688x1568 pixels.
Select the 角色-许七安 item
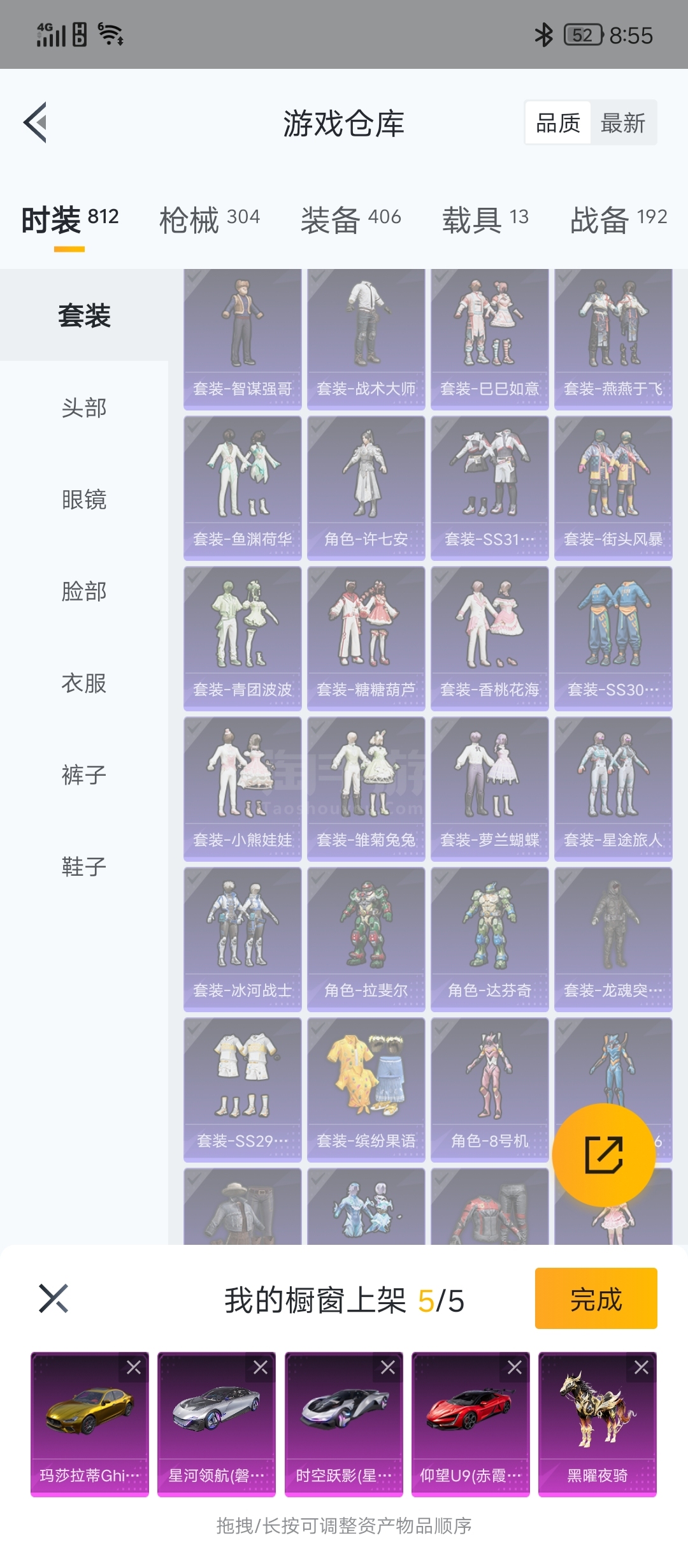[x=366, y=488]
